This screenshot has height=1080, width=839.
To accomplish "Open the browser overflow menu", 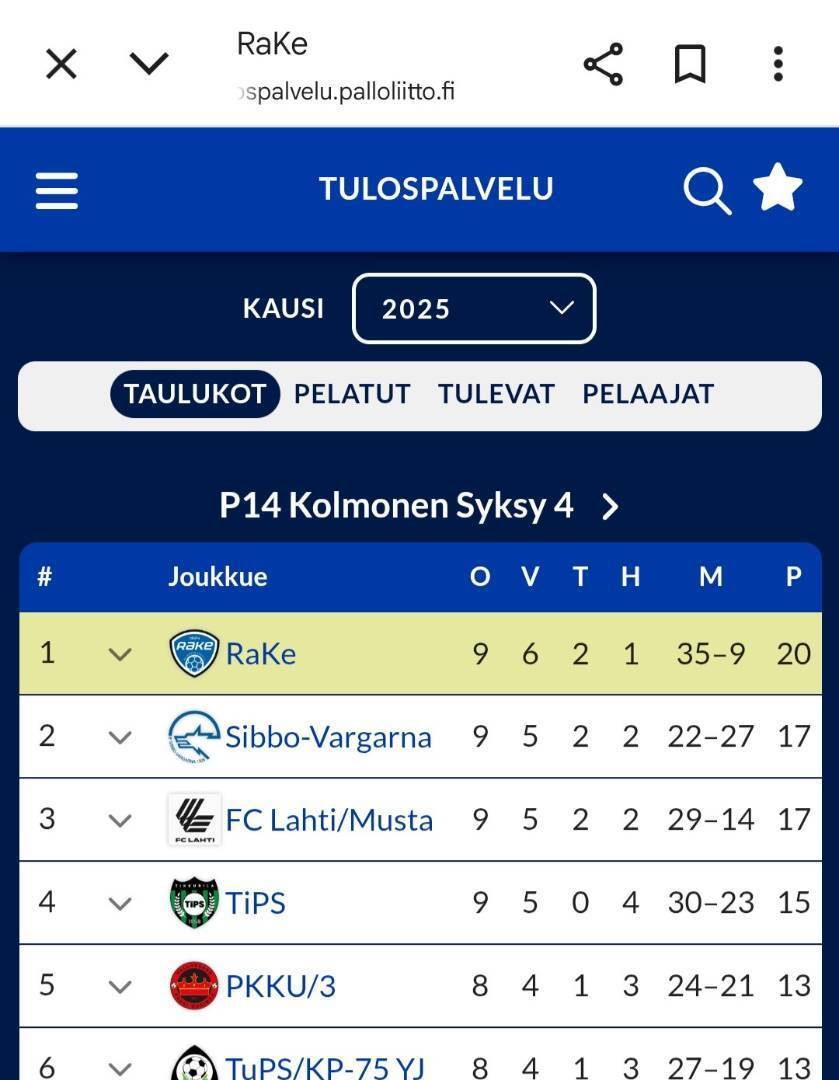I will pos(777,65).
